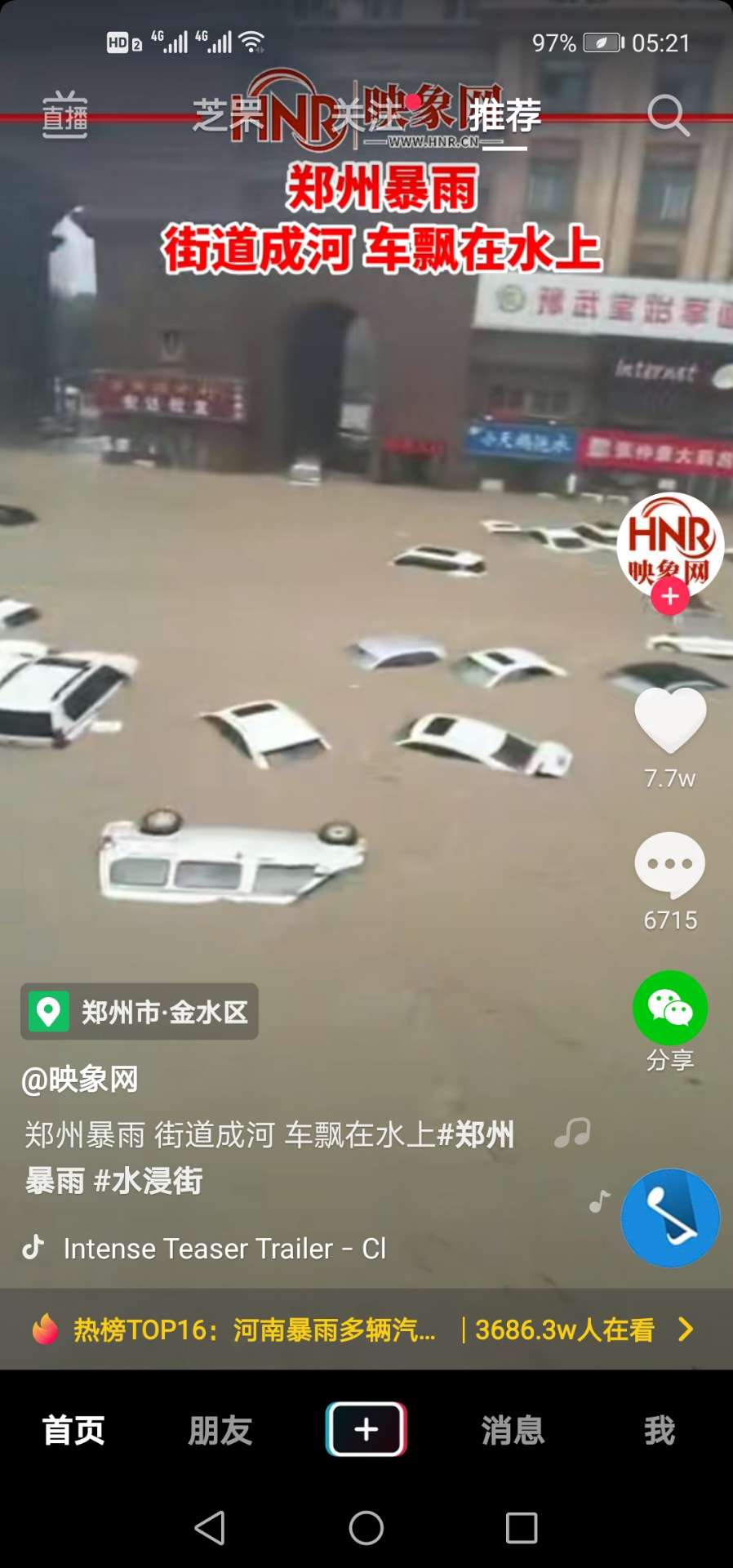
Task: Follow 映象网 with the plus button
Action: tap(670, 597)
